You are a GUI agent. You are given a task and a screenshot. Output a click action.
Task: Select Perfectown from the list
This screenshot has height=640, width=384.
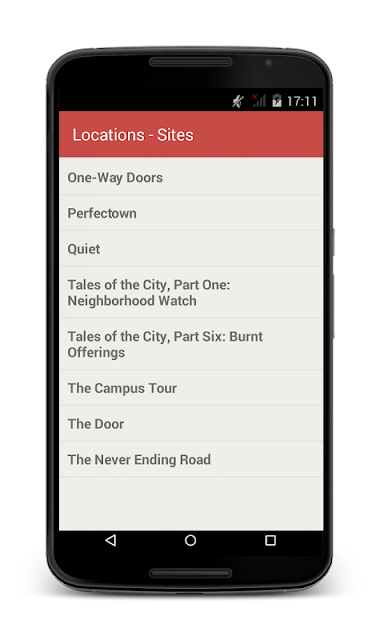point(191,213)
